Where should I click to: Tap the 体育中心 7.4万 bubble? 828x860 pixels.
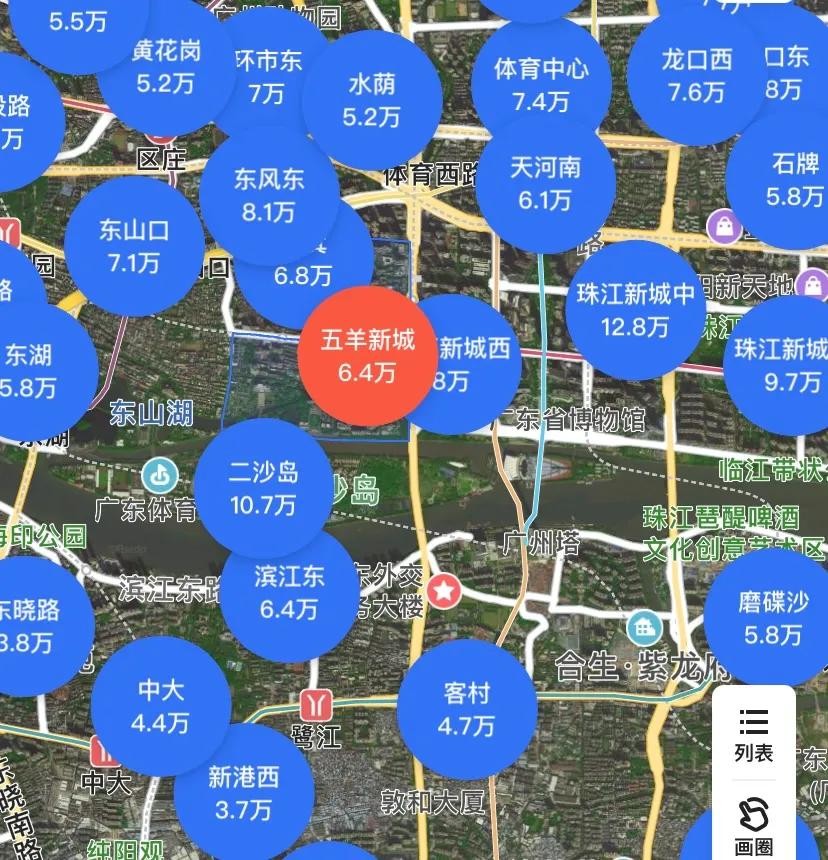tap(541, 85)
